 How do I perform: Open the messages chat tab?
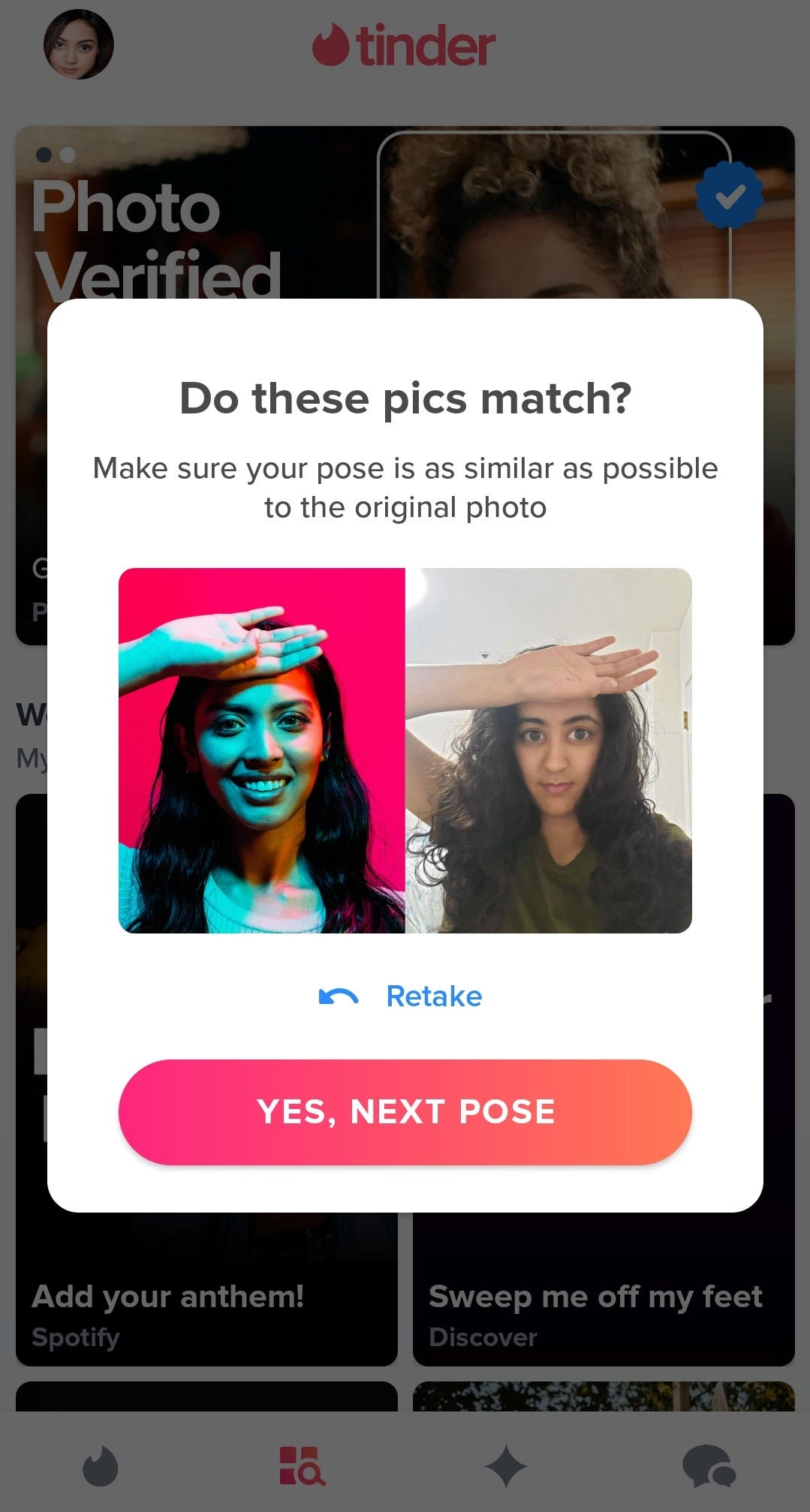click(709, 1467)
